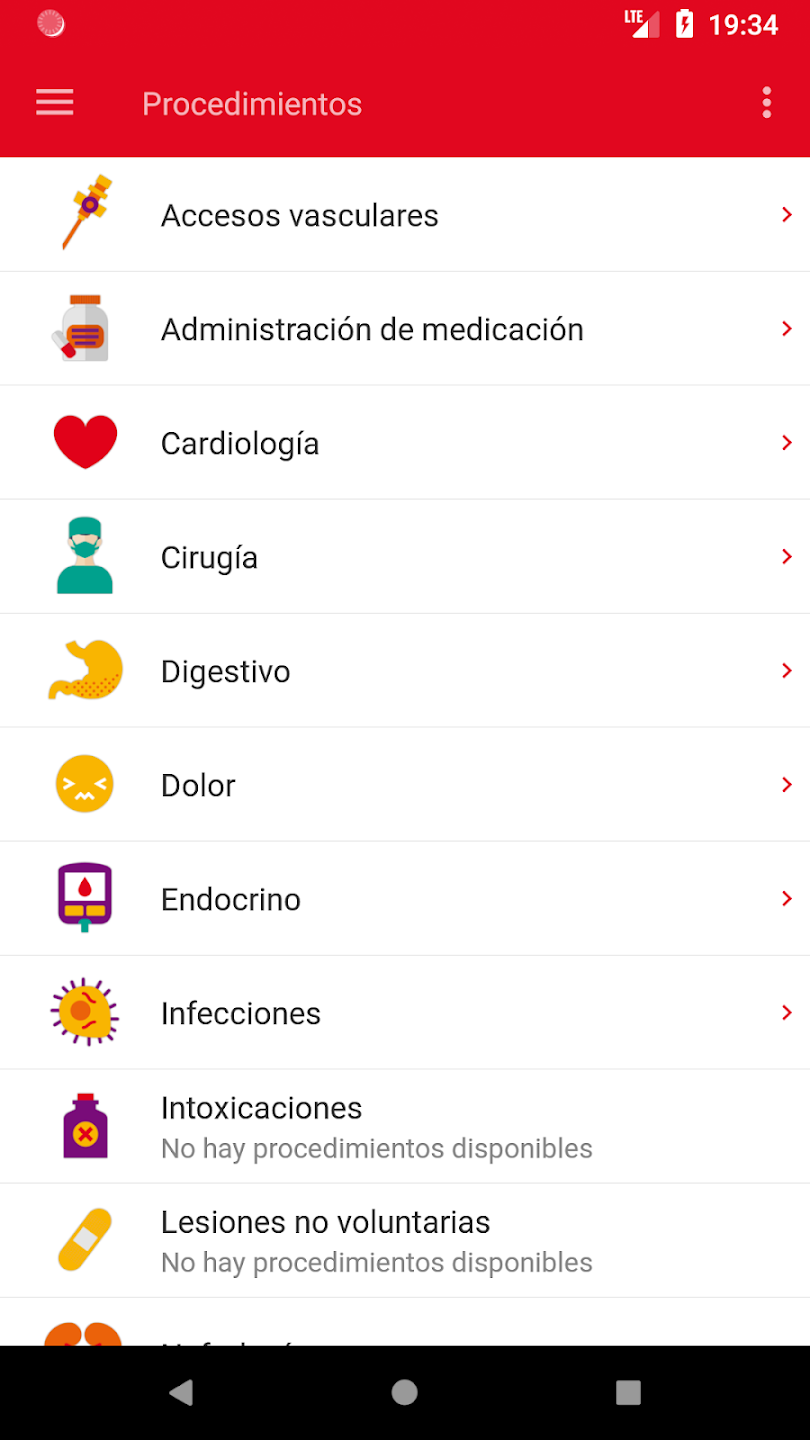
Task: Open the hamburger drawer menu
Action: point(55,103)
